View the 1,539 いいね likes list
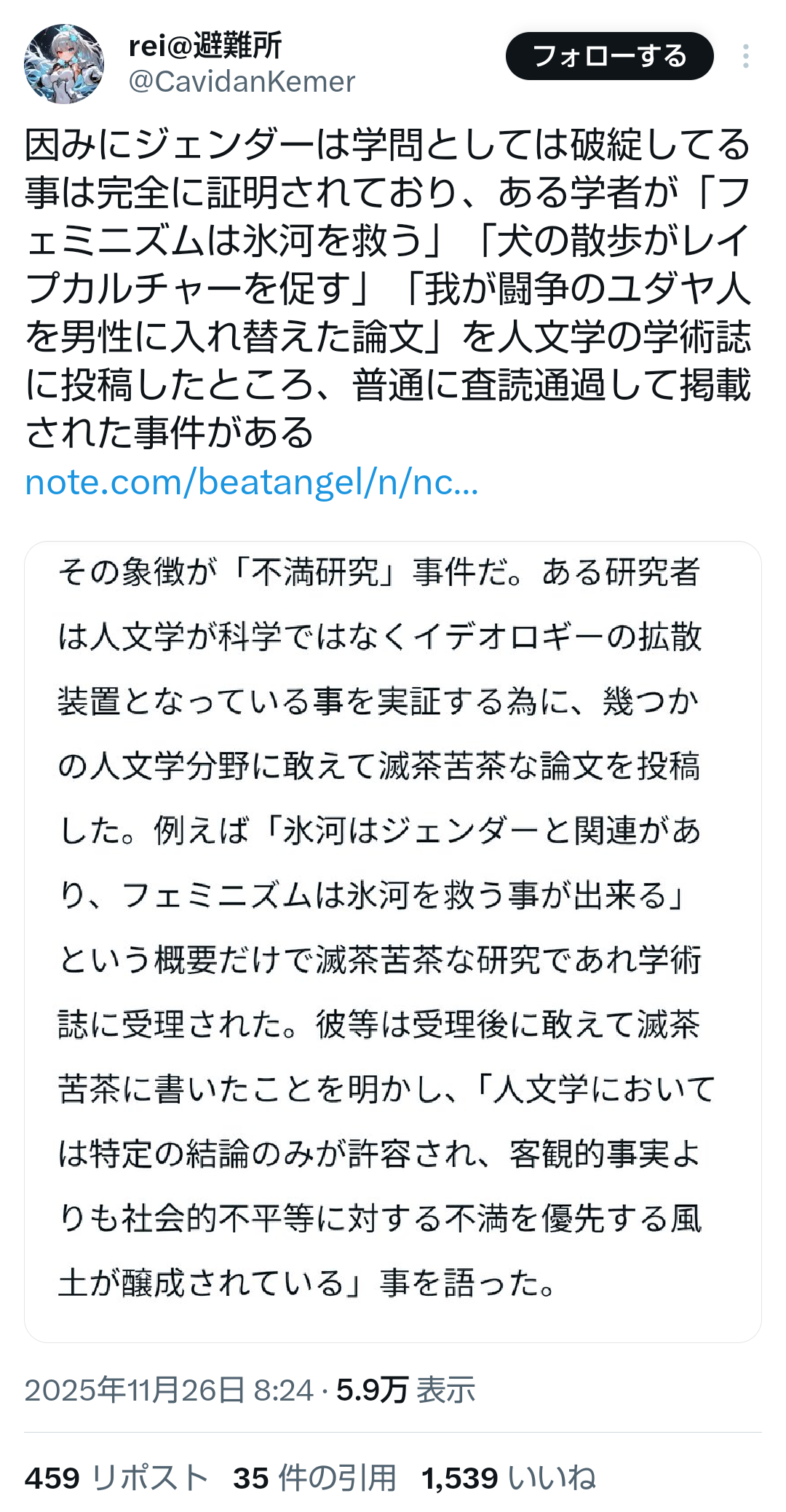 pyautogui.click(x=508, y=1479)
